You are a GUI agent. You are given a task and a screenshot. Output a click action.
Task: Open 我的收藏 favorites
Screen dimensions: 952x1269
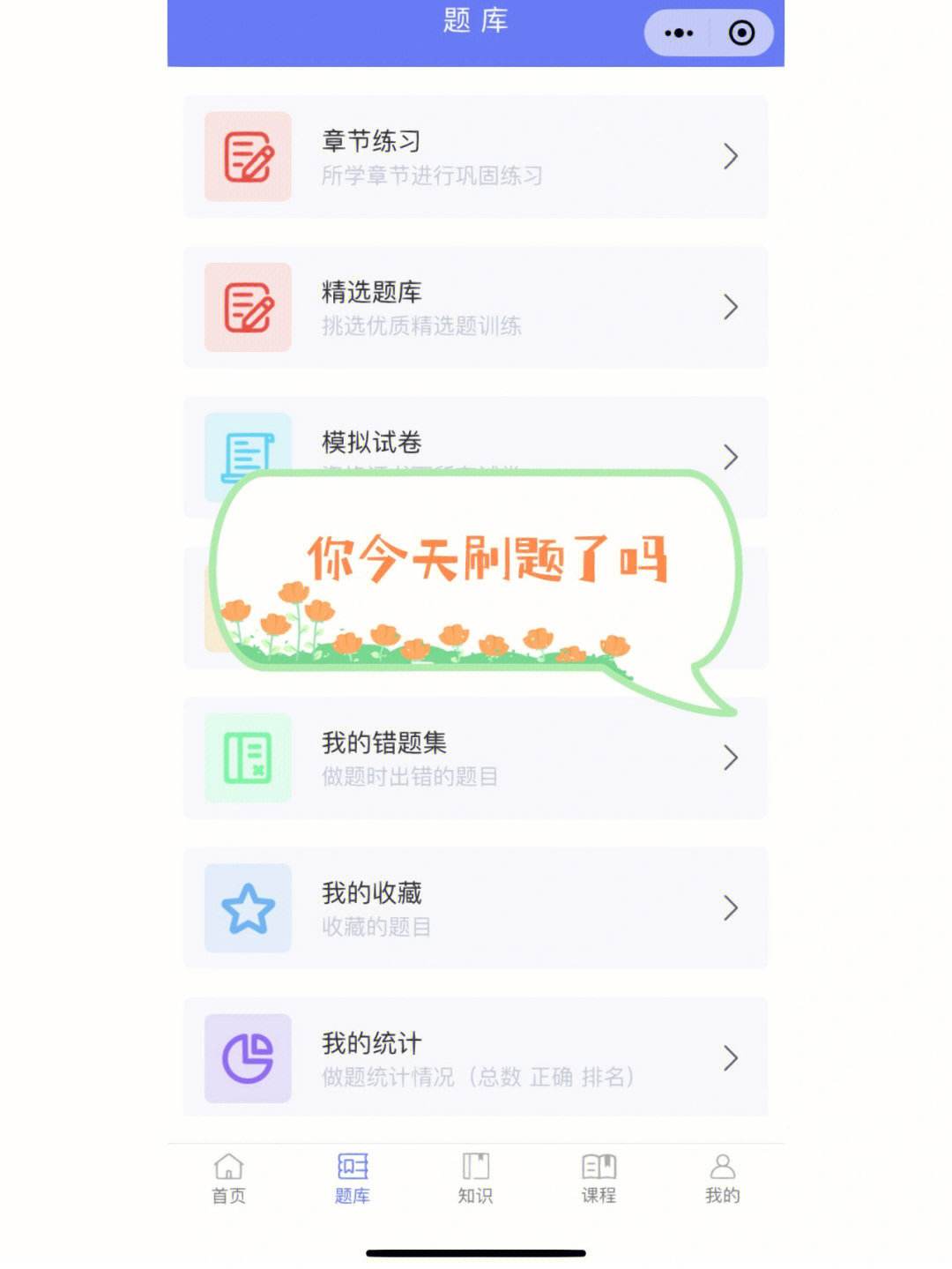pos(475,907)
